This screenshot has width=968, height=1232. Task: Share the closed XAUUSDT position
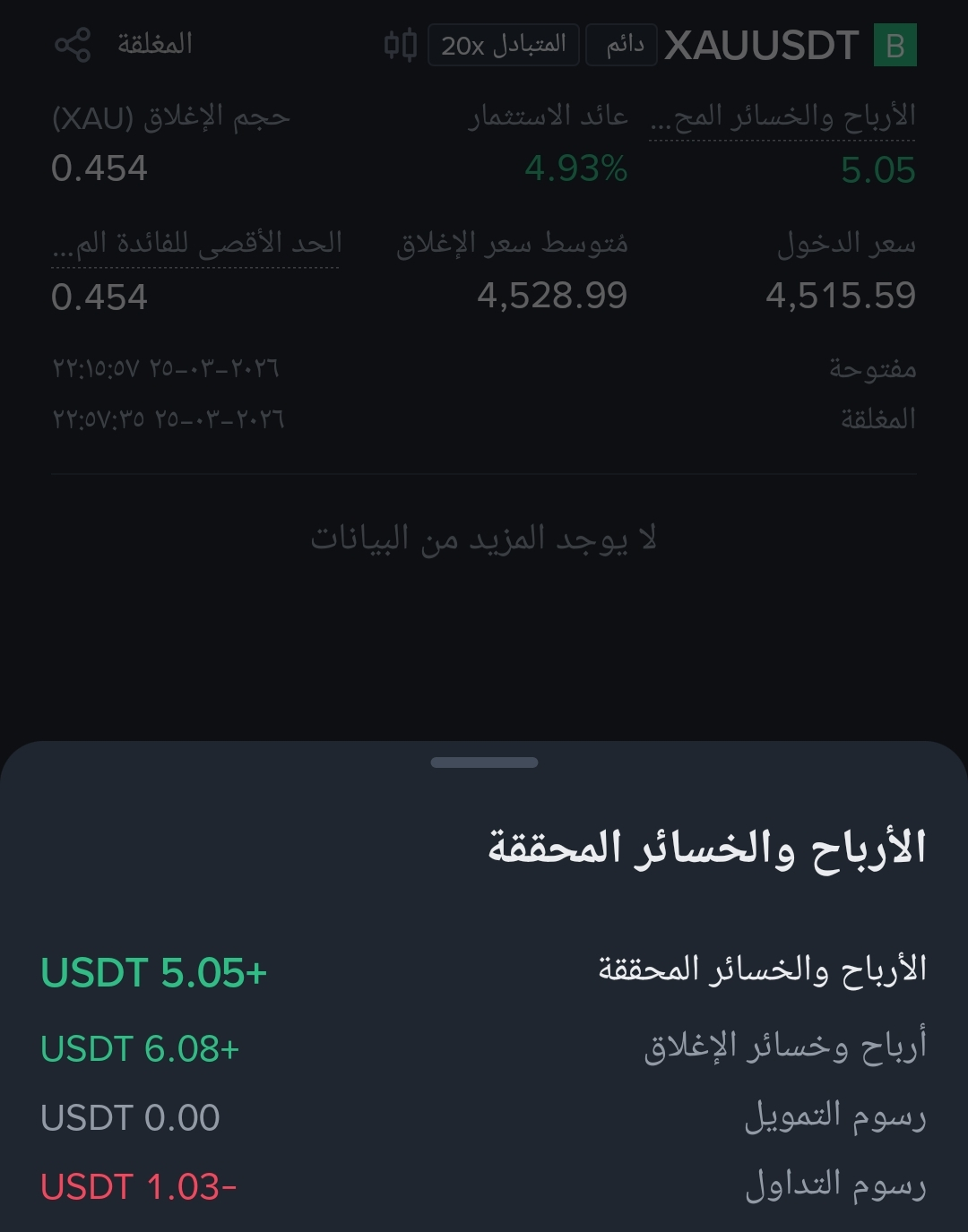73,45
